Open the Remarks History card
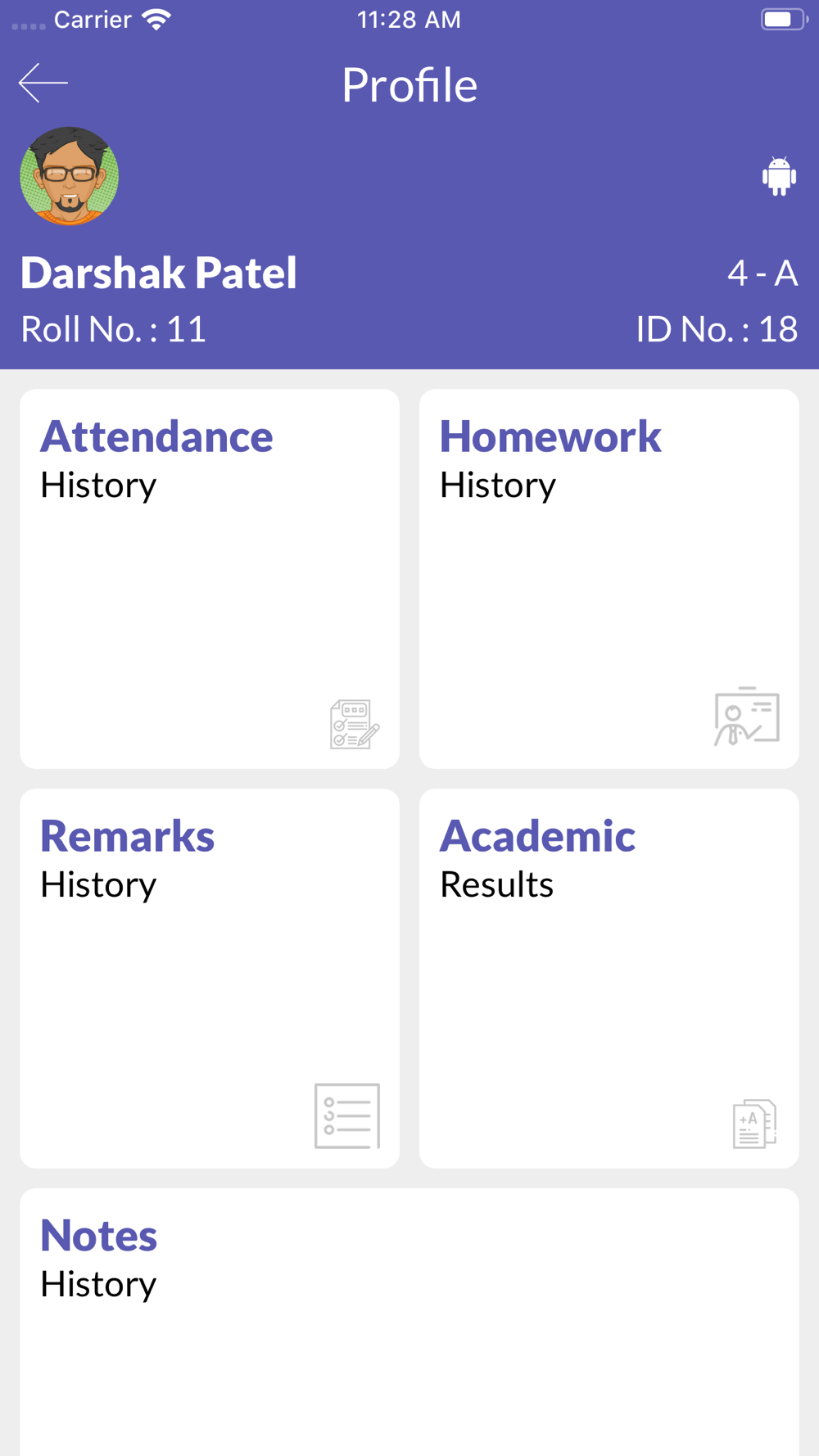Image resolution: width=819 pixels, height=1456 pixels. tap(210, 979)
